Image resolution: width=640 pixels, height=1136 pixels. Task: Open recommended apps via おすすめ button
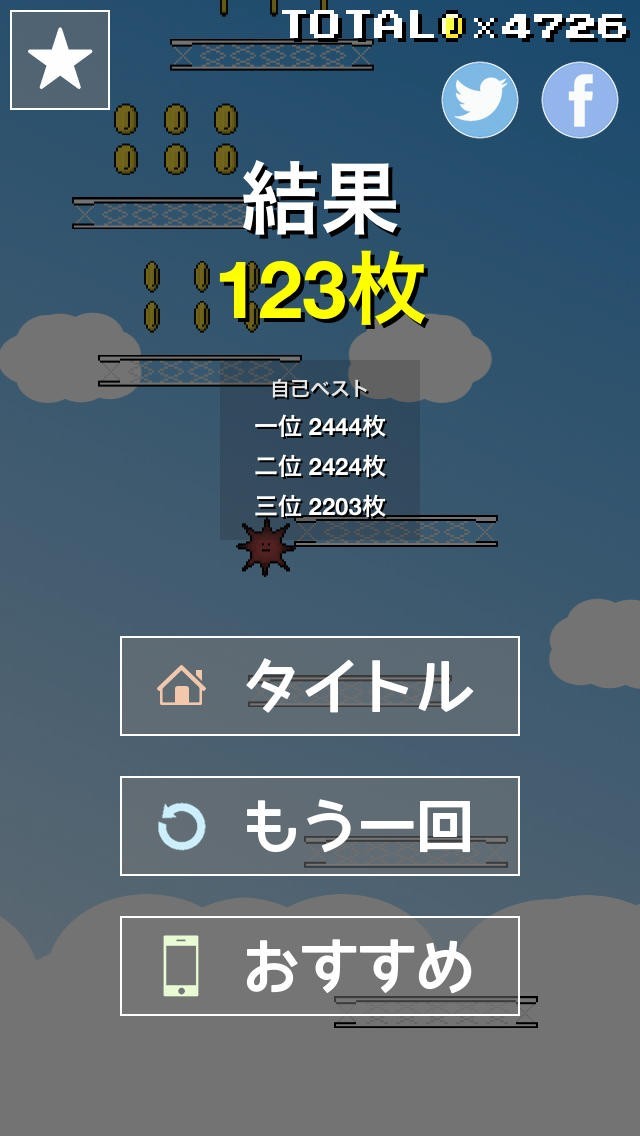coord(320,966)
